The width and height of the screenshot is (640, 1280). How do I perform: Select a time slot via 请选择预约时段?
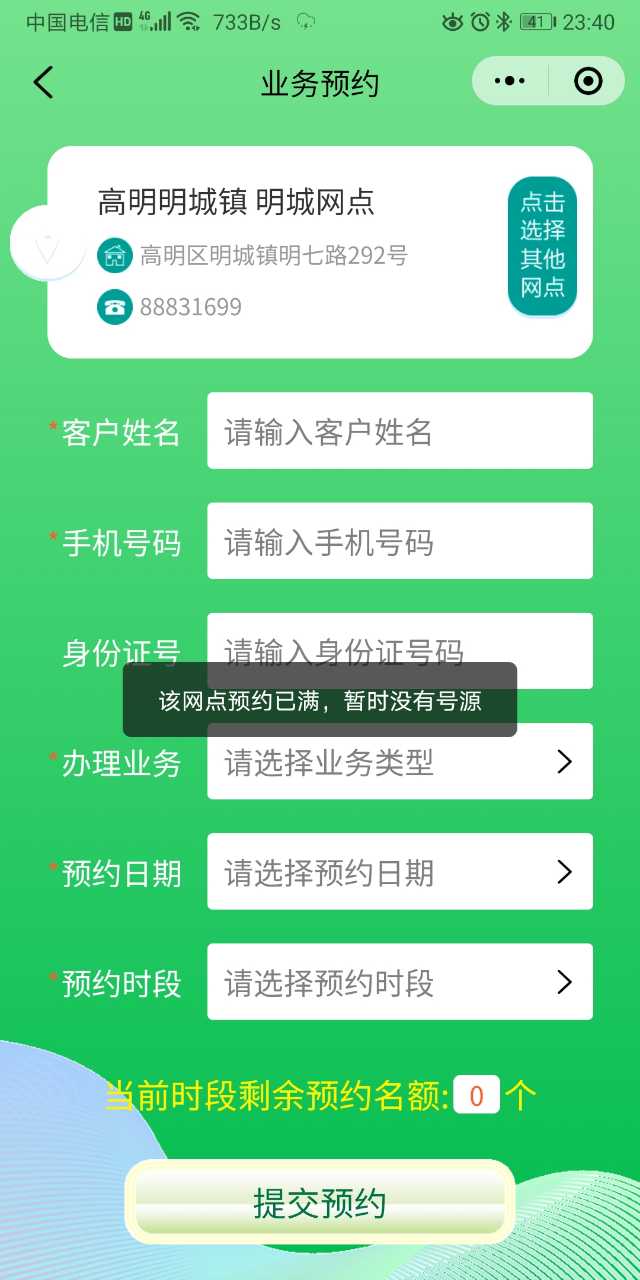point(399,982)
